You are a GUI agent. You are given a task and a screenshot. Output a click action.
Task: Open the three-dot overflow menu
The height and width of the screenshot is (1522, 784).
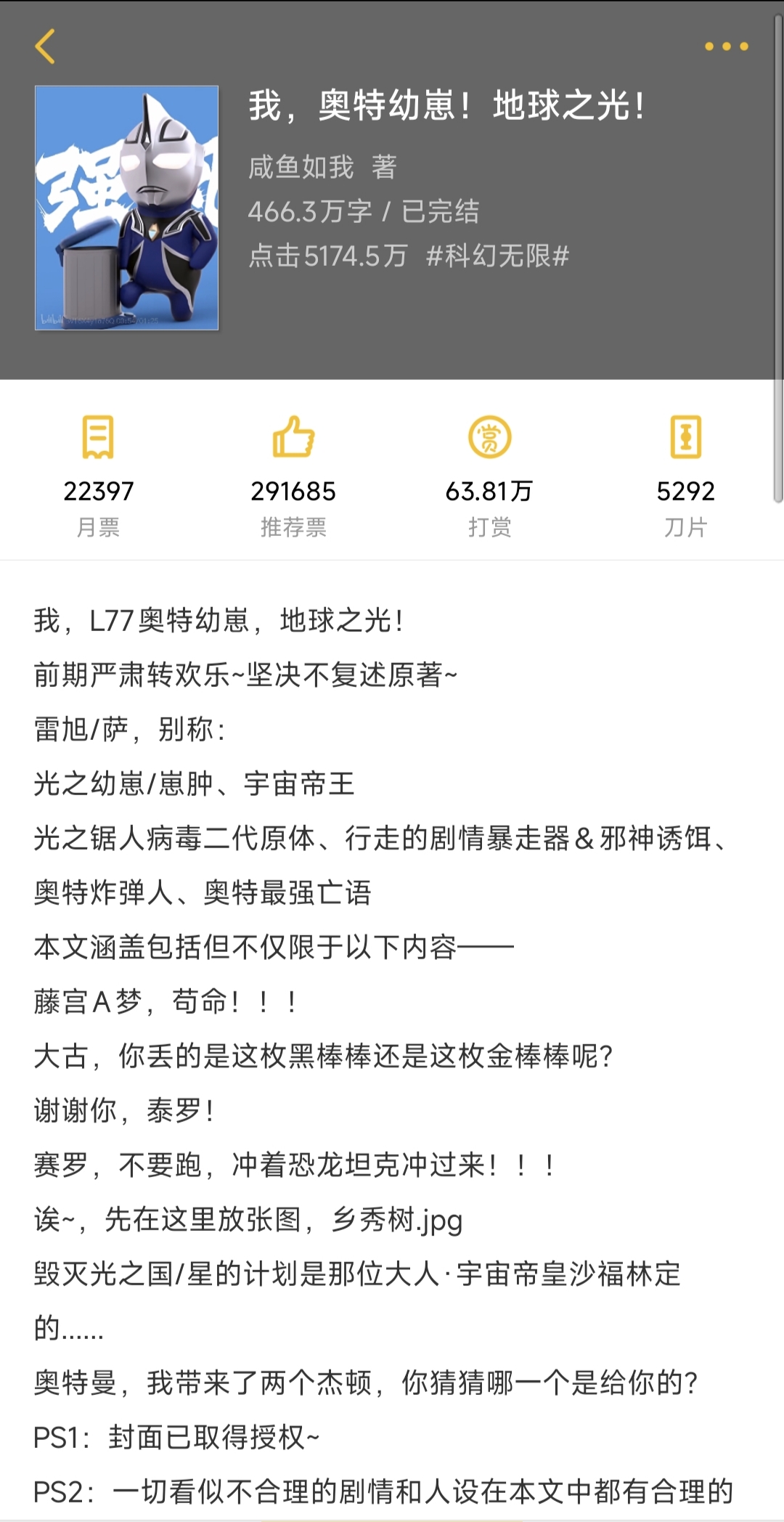tap(726, 46)
